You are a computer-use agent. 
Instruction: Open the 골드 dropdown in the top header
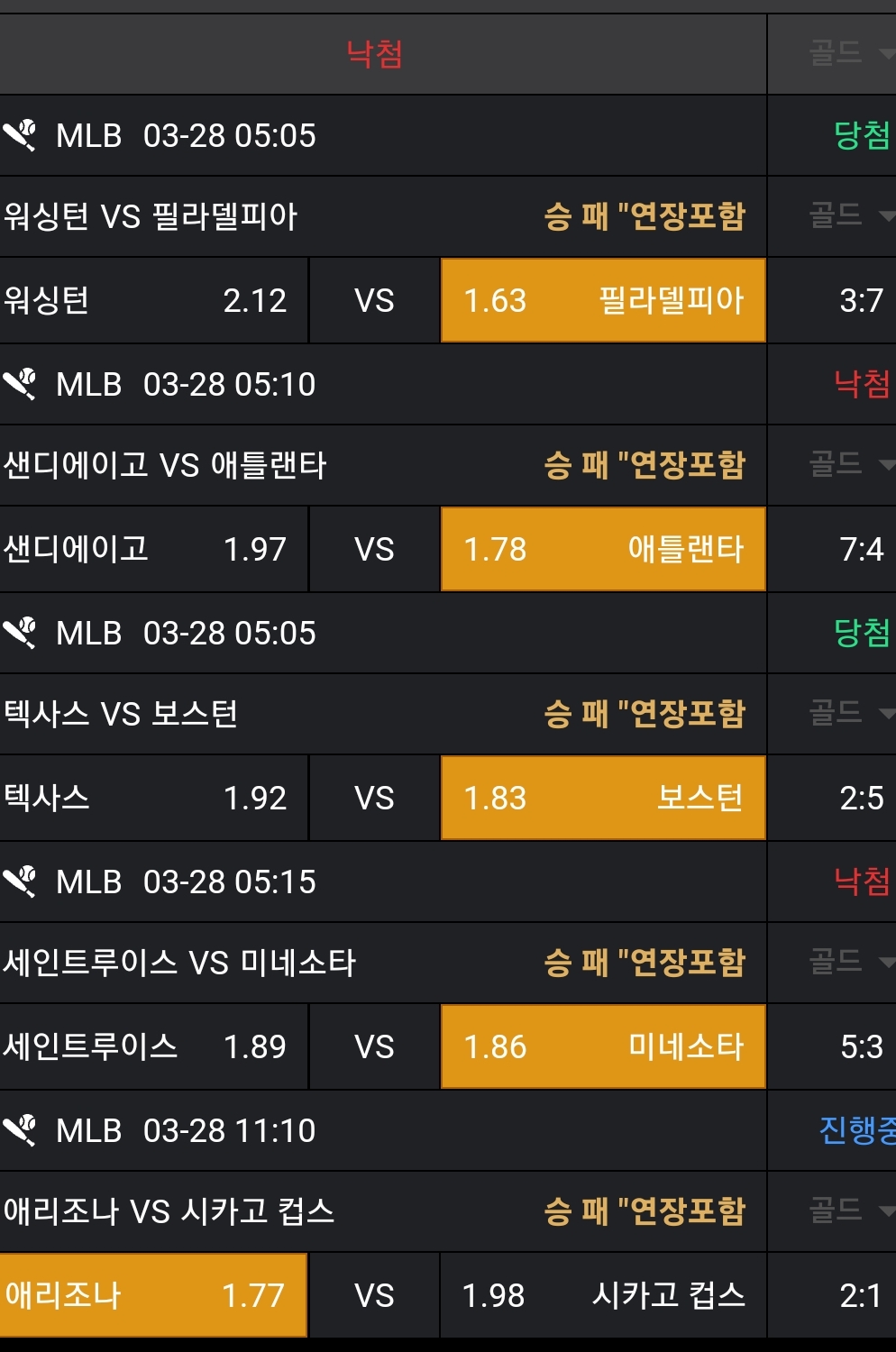(x=846, y=54)
